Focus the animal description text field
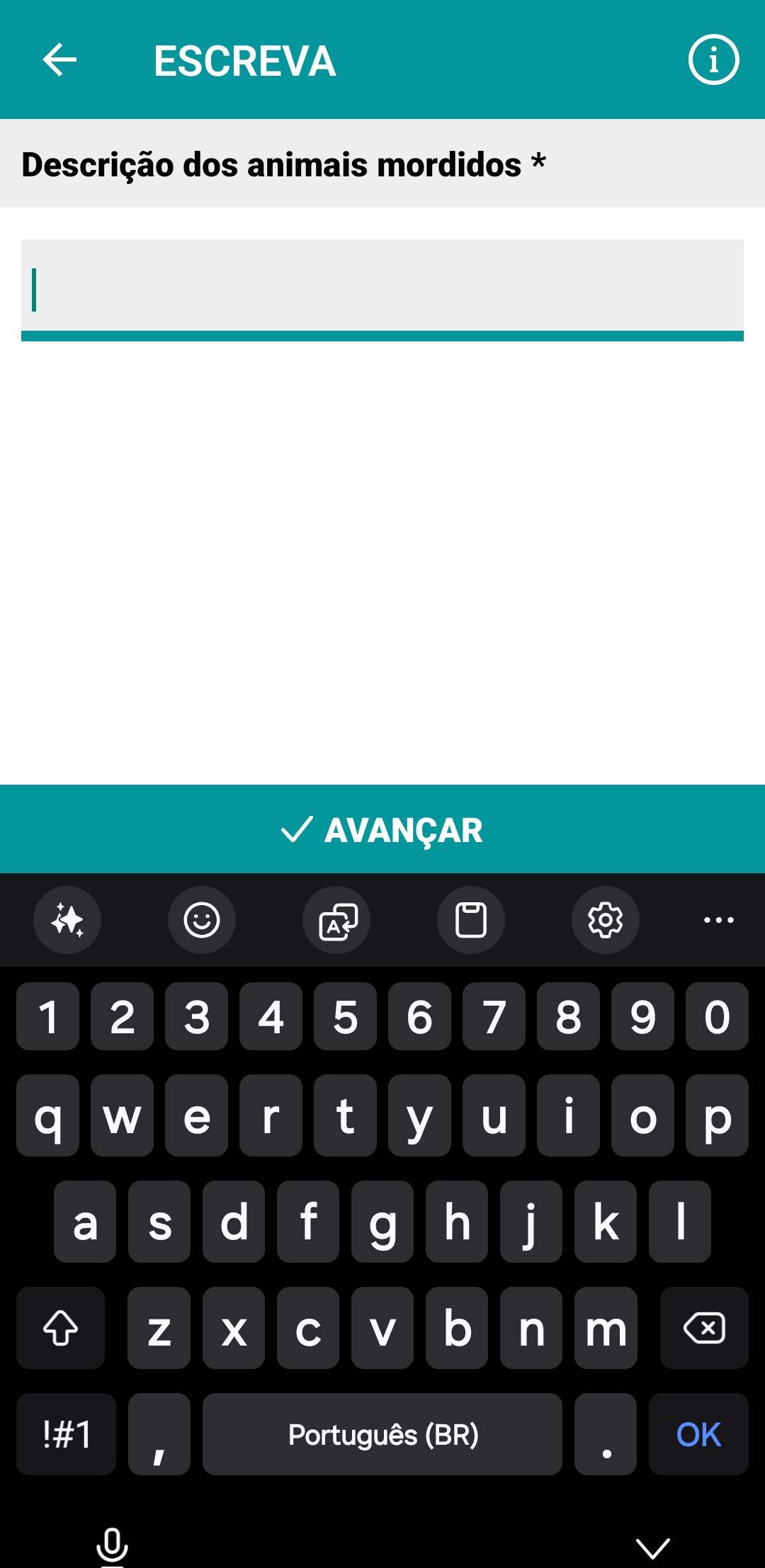The image size is (765, 1568). point(382,287)
